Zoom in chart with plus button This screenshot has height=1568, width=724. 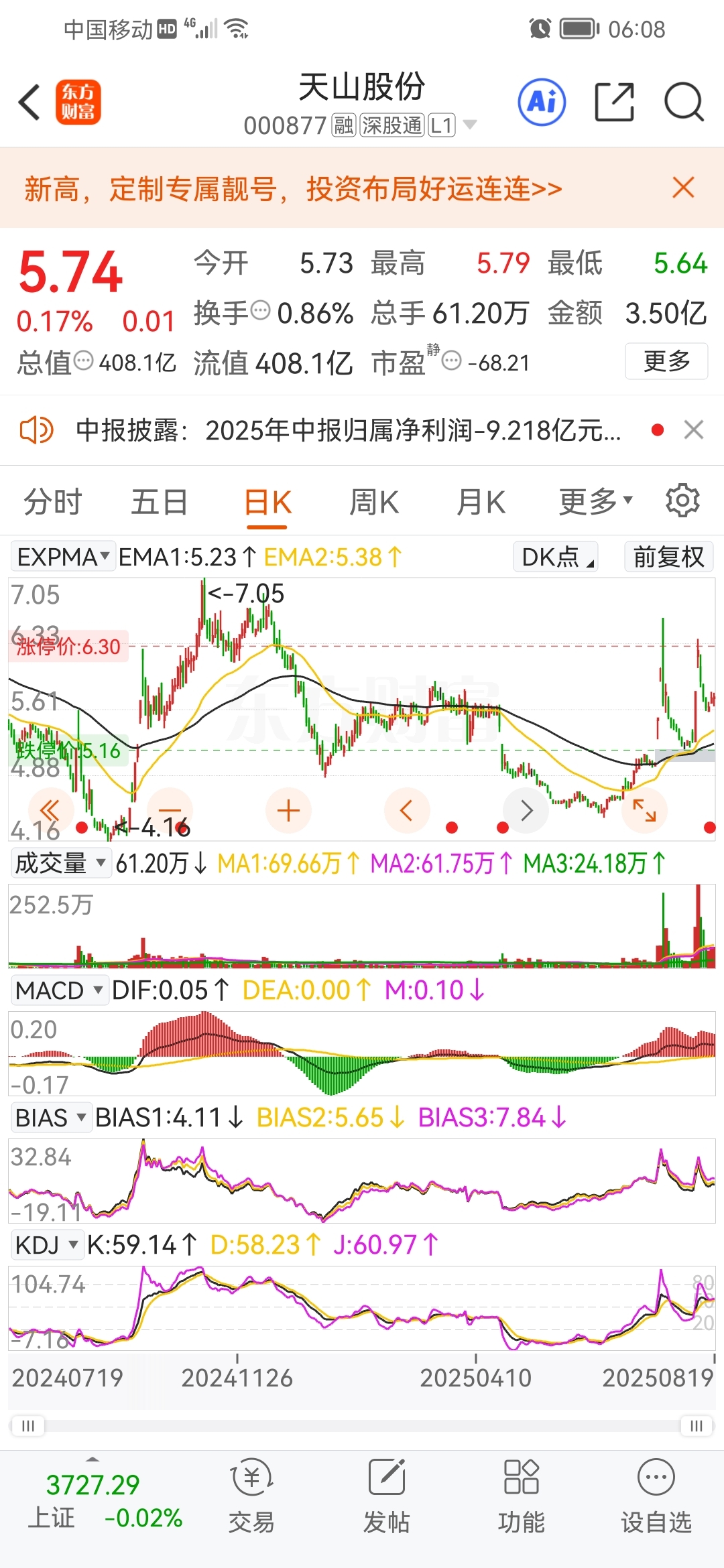288,810
